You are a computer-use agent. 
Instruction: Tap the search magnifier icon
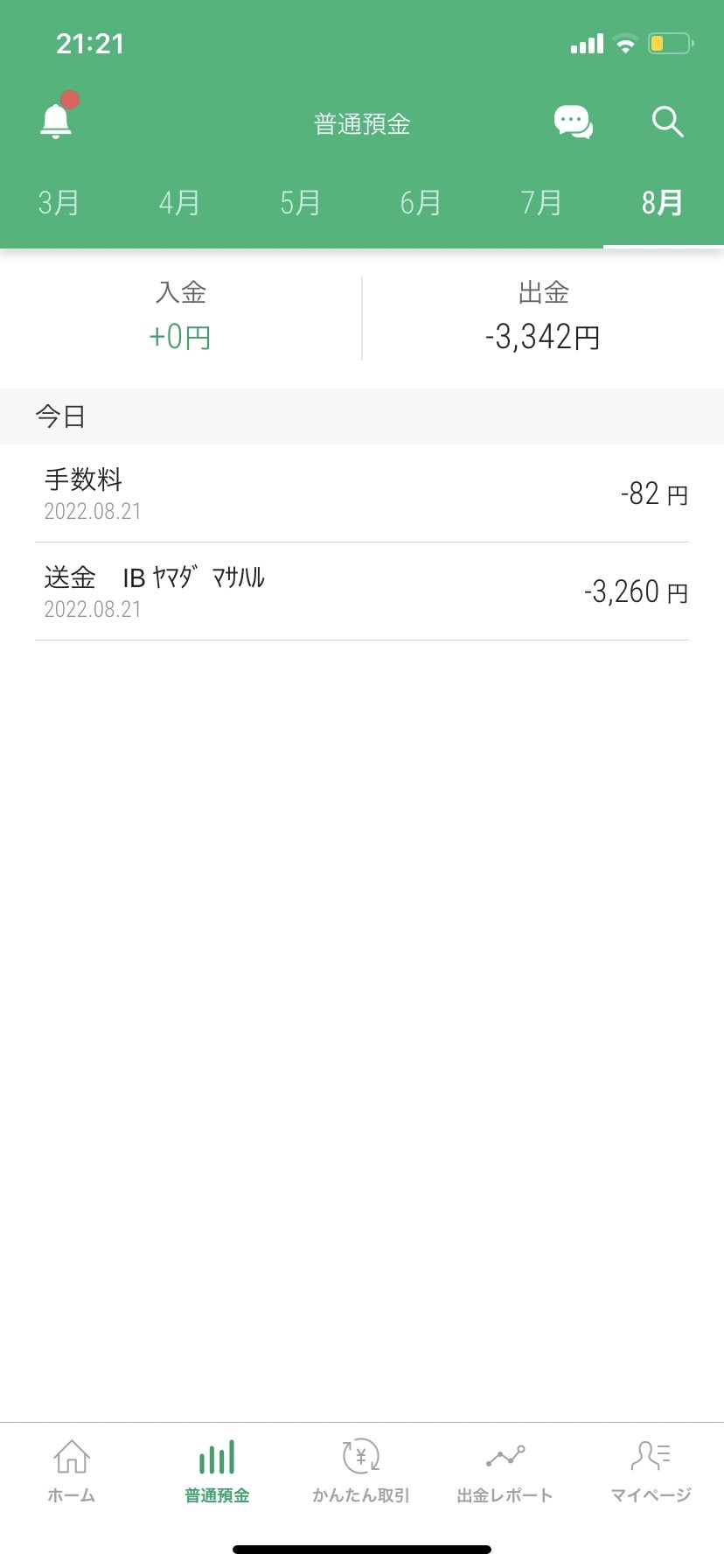click(667, 122)
